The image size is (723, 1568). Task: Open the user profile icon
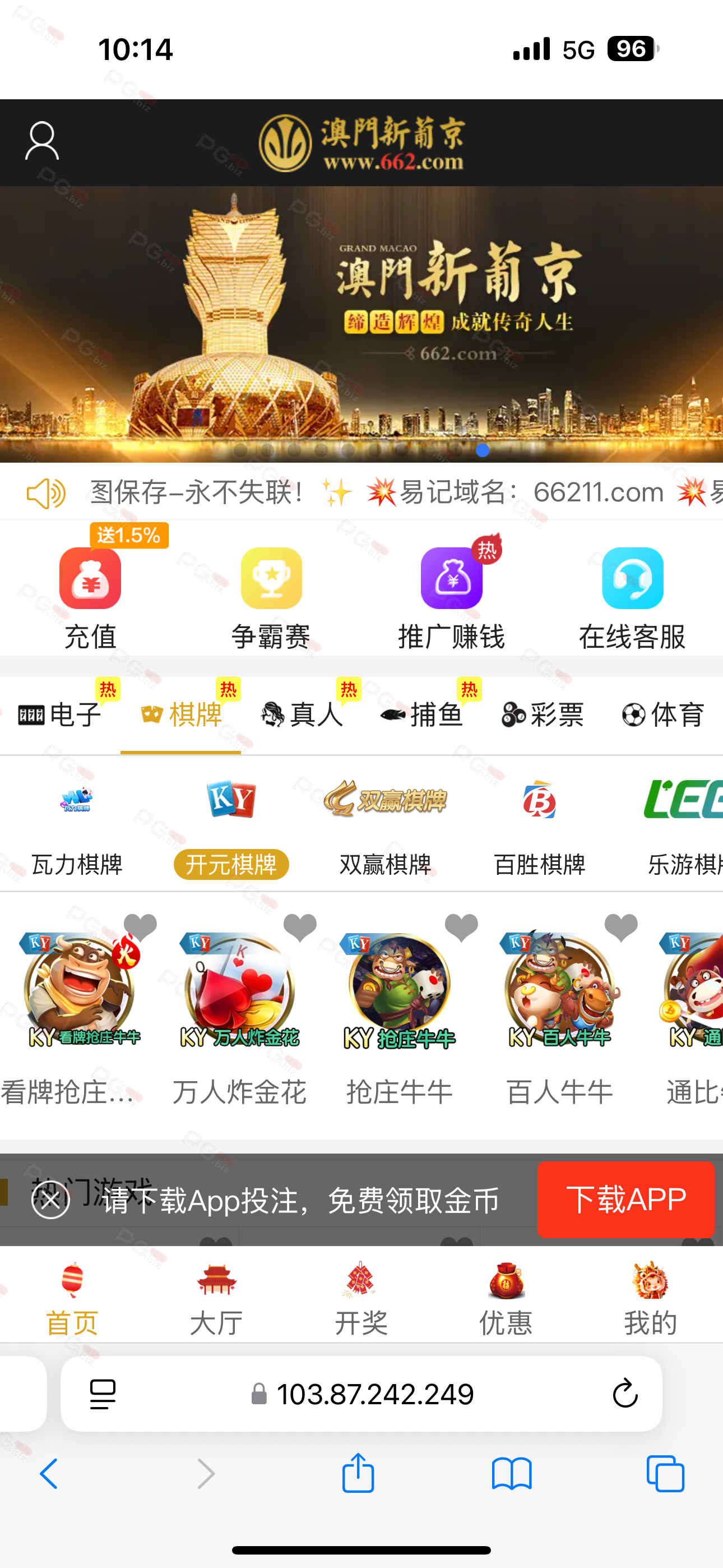point(42,141)
